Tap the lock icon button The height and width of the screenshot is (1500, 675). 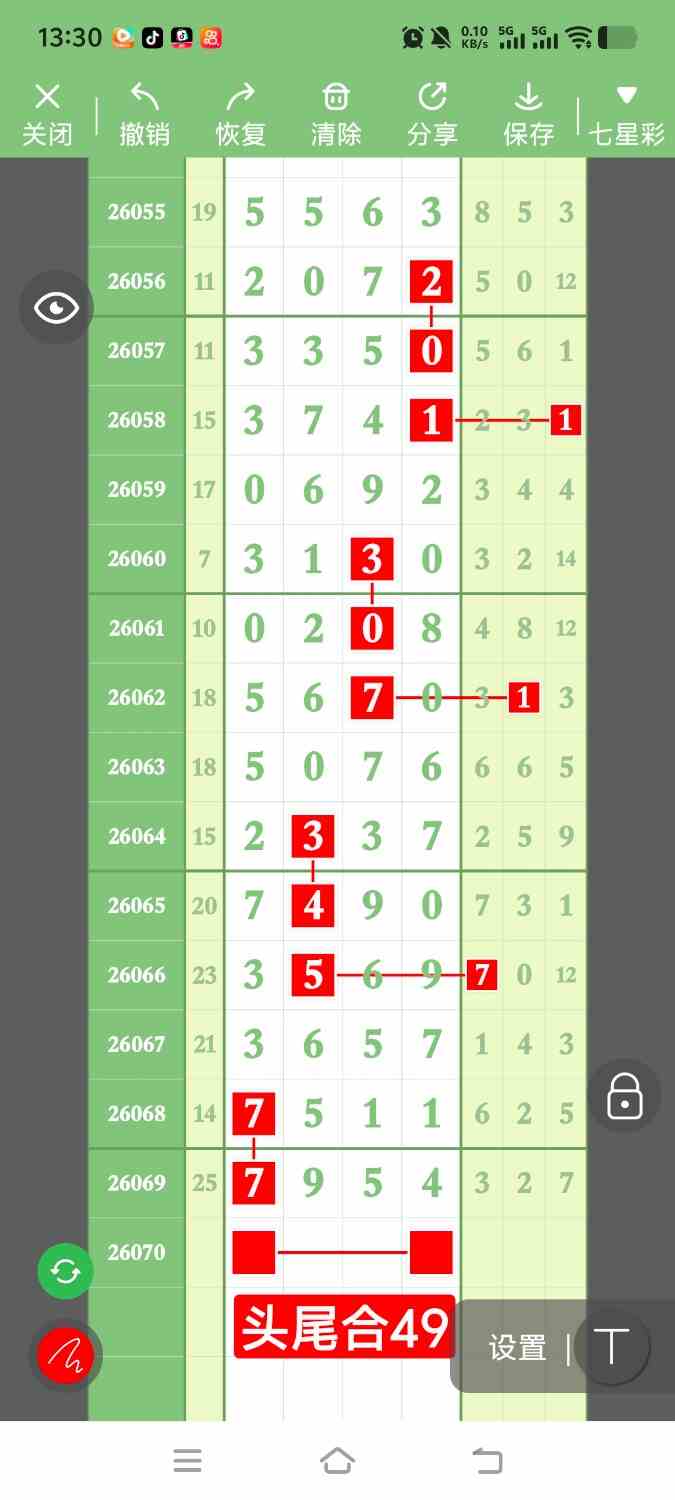[x=624, y=1096]
